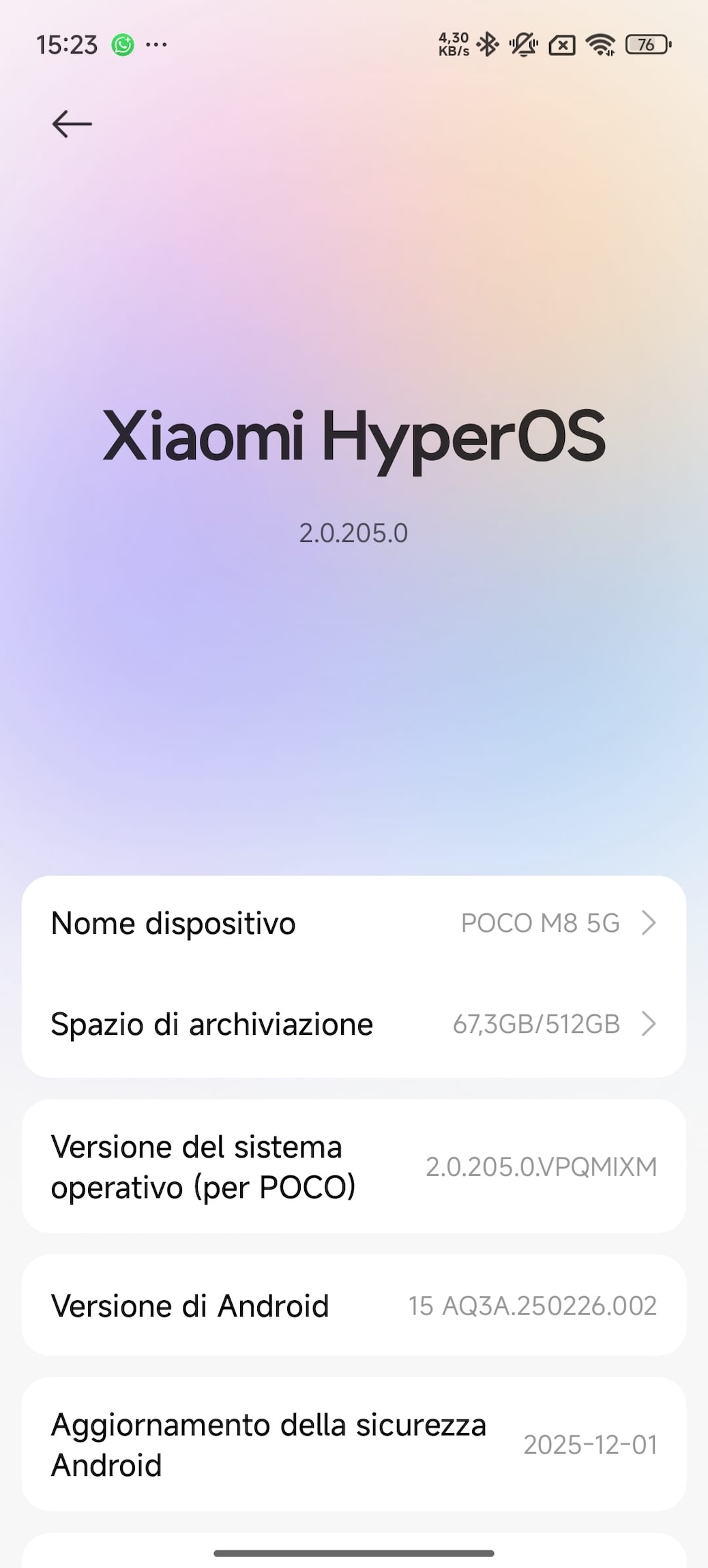This screenshot has height=1568, width=708.
Task: Go back using the top-left arrow
Action: [72, 124]
